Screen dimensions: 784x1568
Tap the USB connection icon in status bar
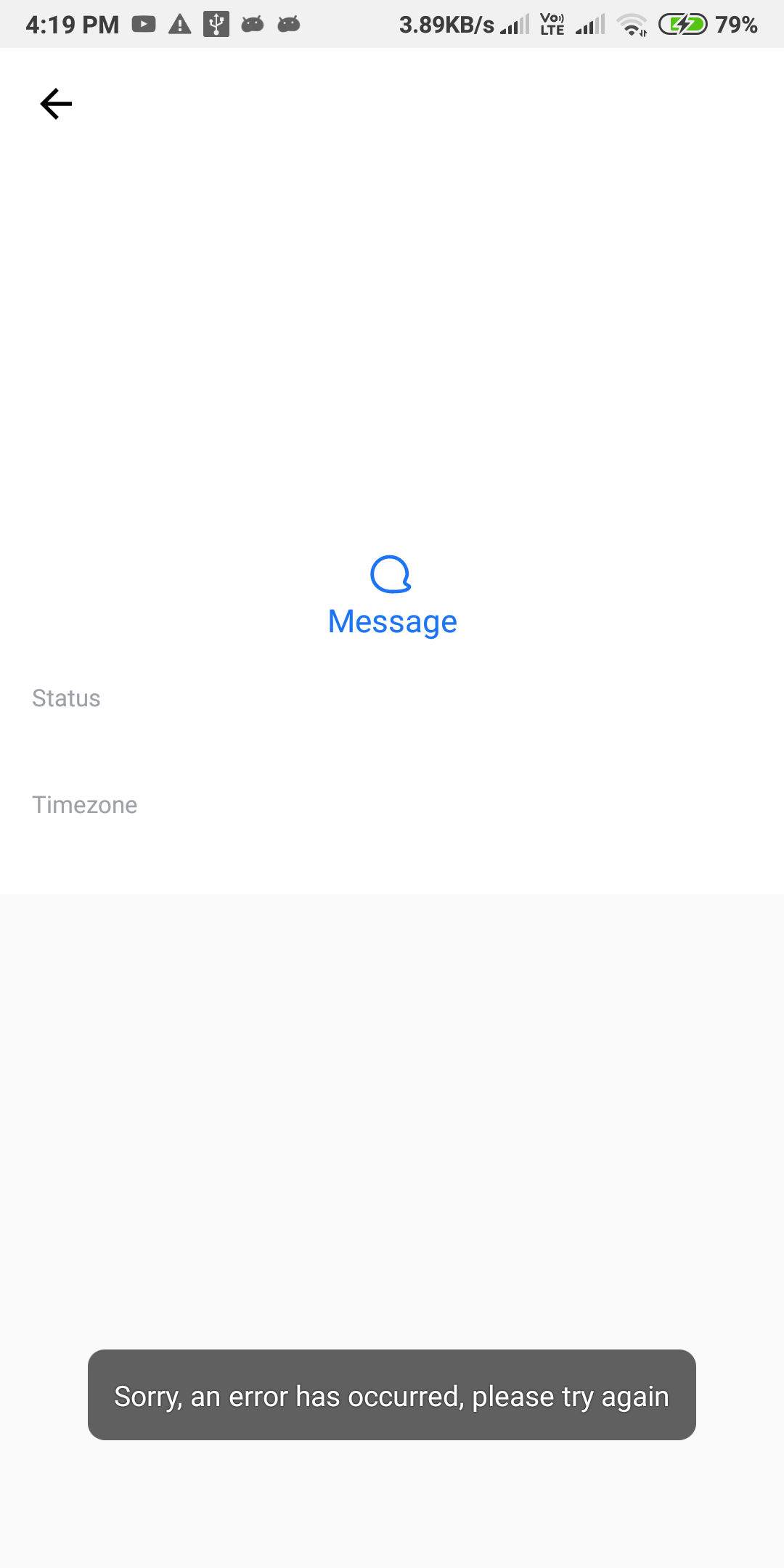217,24
